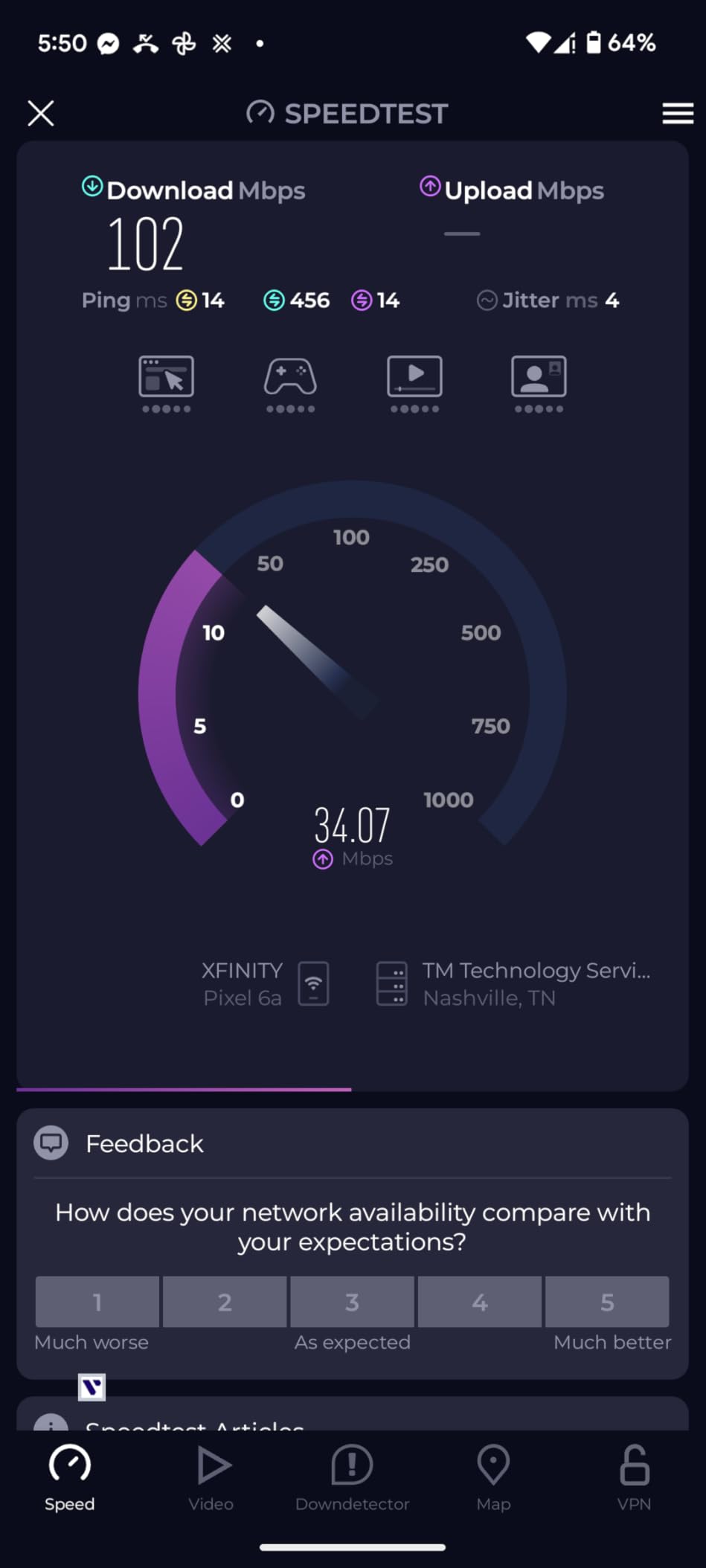Open the hamburger menu
The height and width of the screenshot is (1568, 706).
tap(677, 114)
